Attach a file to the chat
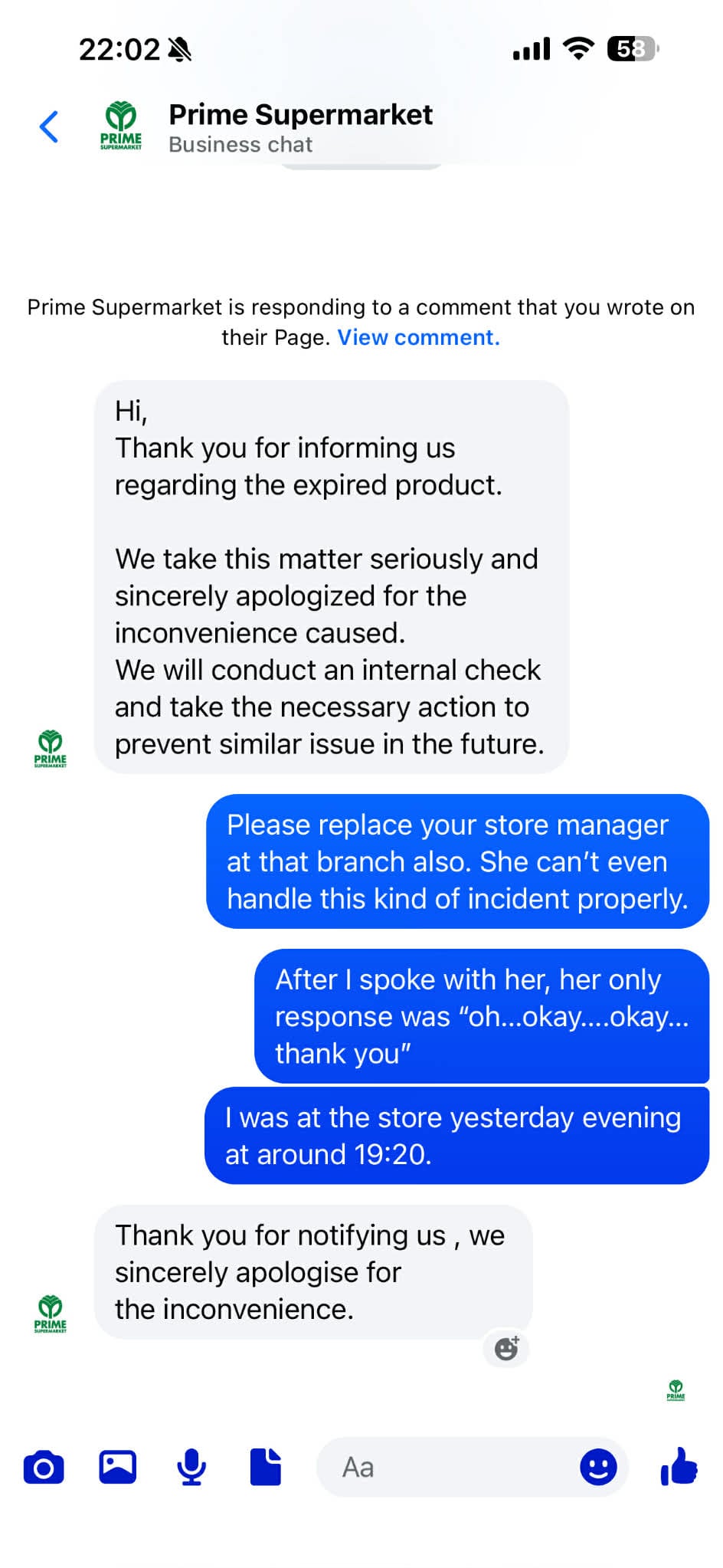 coord(265,1467)
